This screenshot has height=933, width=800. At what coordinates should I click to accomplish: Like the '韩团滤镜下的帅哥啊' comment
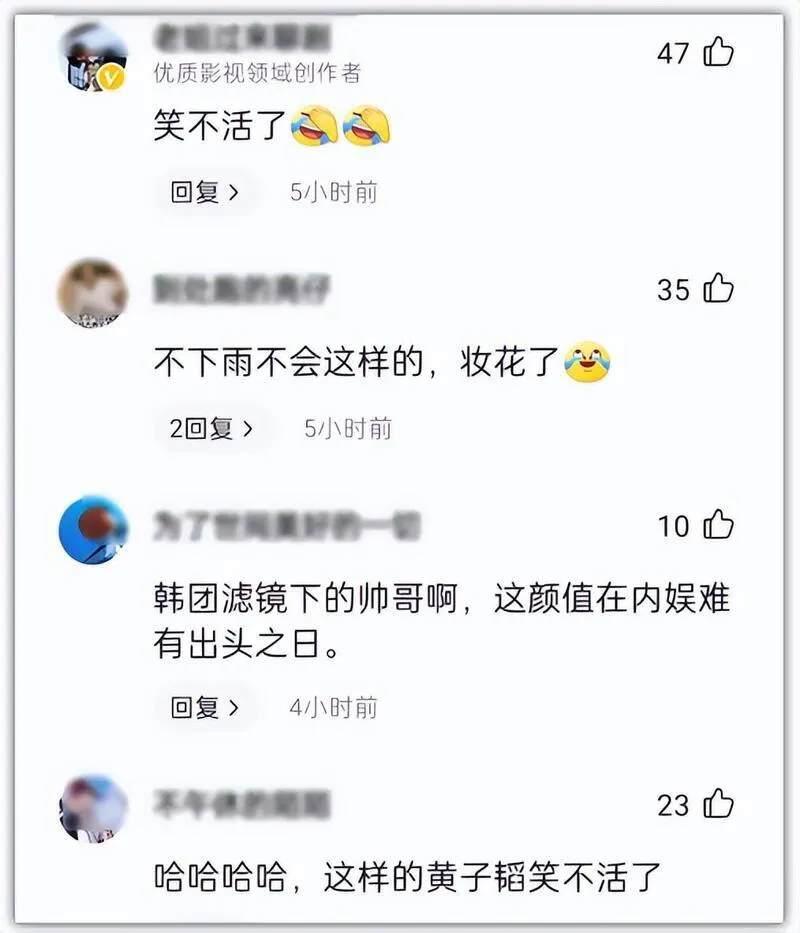click(x=719, y=525)
